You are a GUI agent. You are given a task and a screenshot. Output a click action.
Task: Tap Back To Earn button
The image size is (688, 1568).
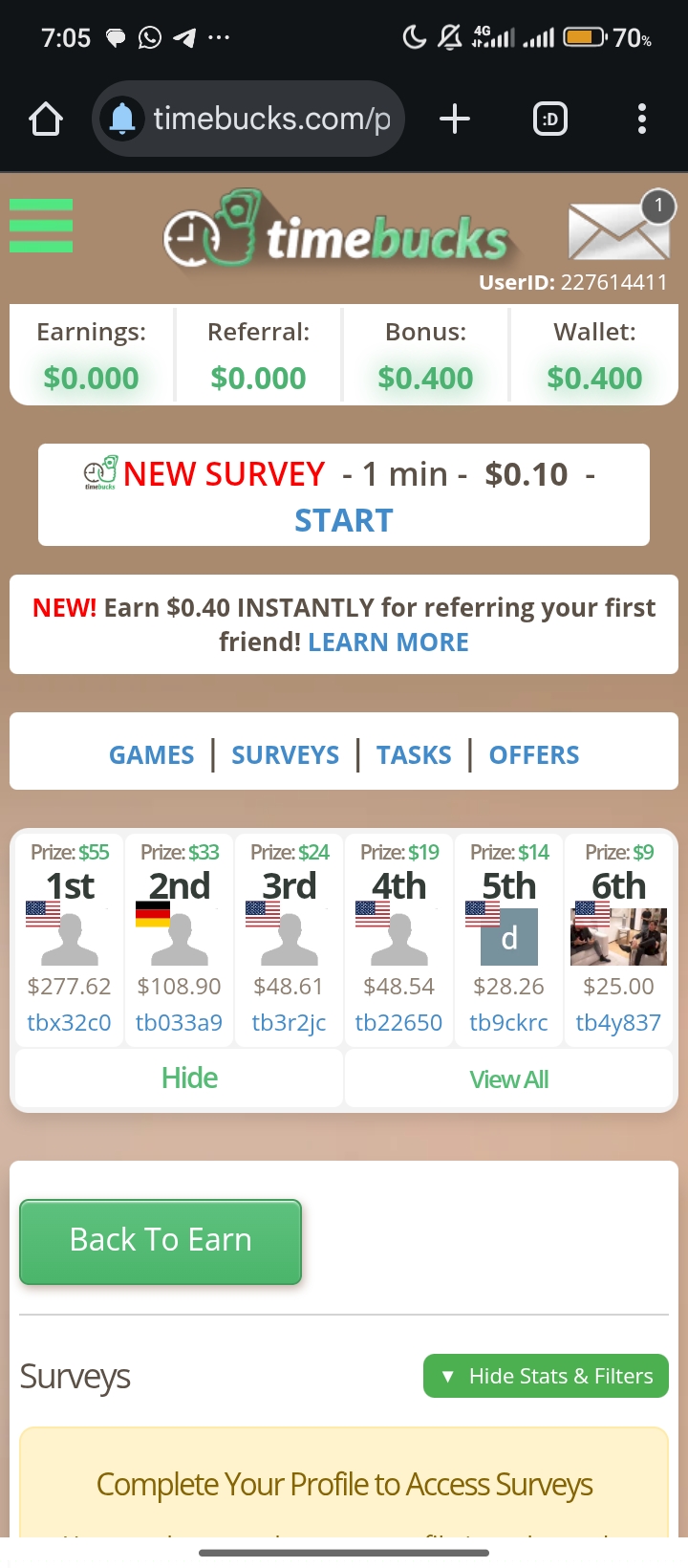(x=161, y=1240)
